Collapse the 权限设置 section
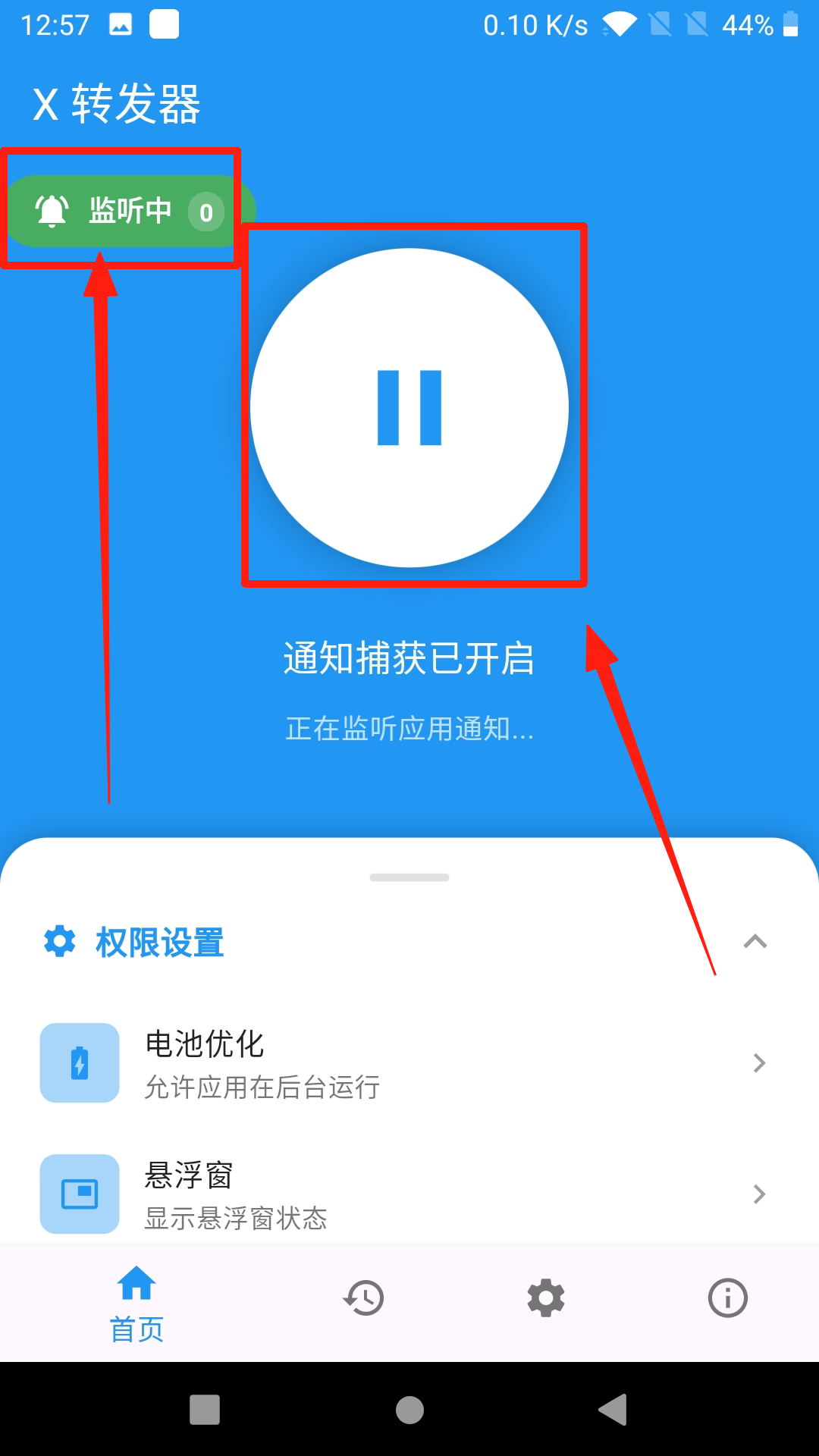819x1456 pixels. point(755,942)
